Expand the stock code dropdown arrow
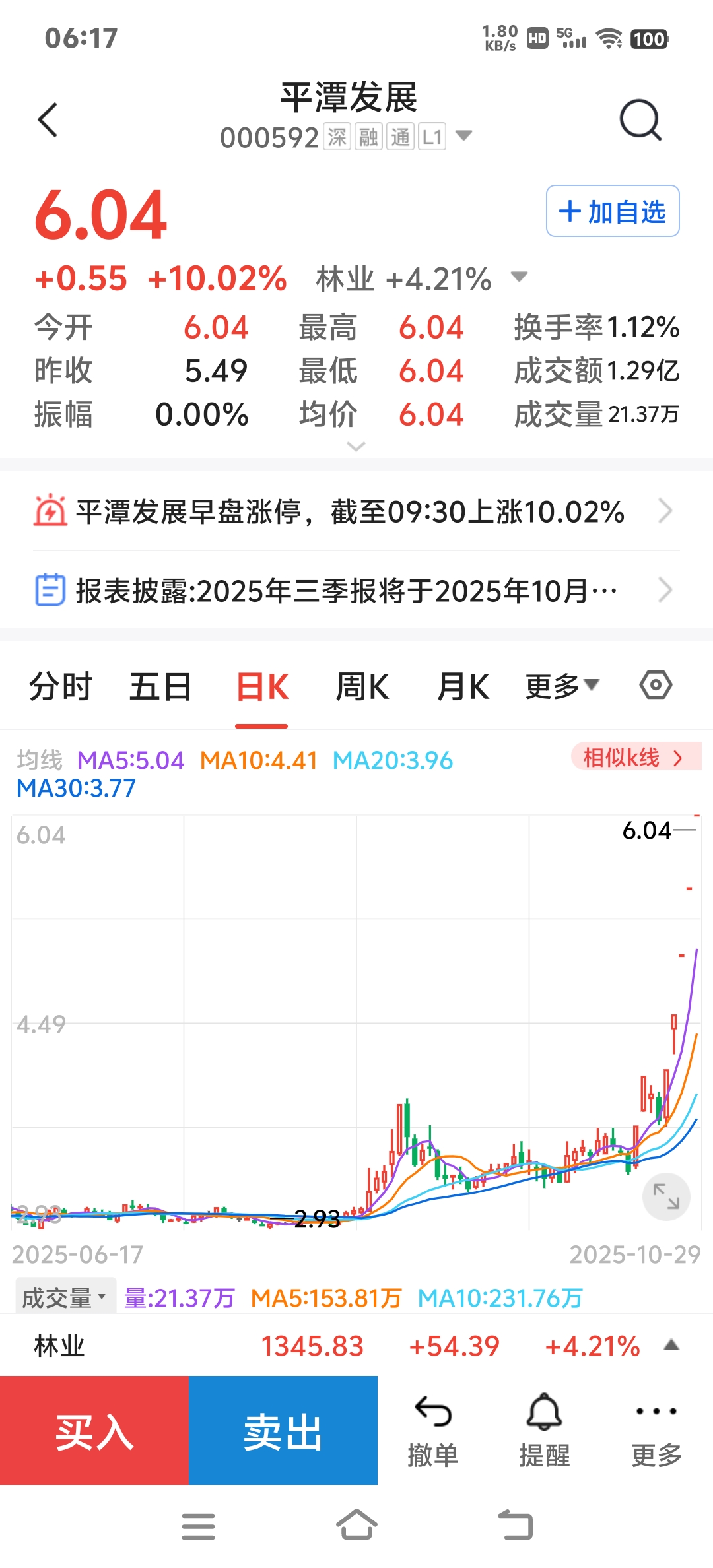 (464, 136)
